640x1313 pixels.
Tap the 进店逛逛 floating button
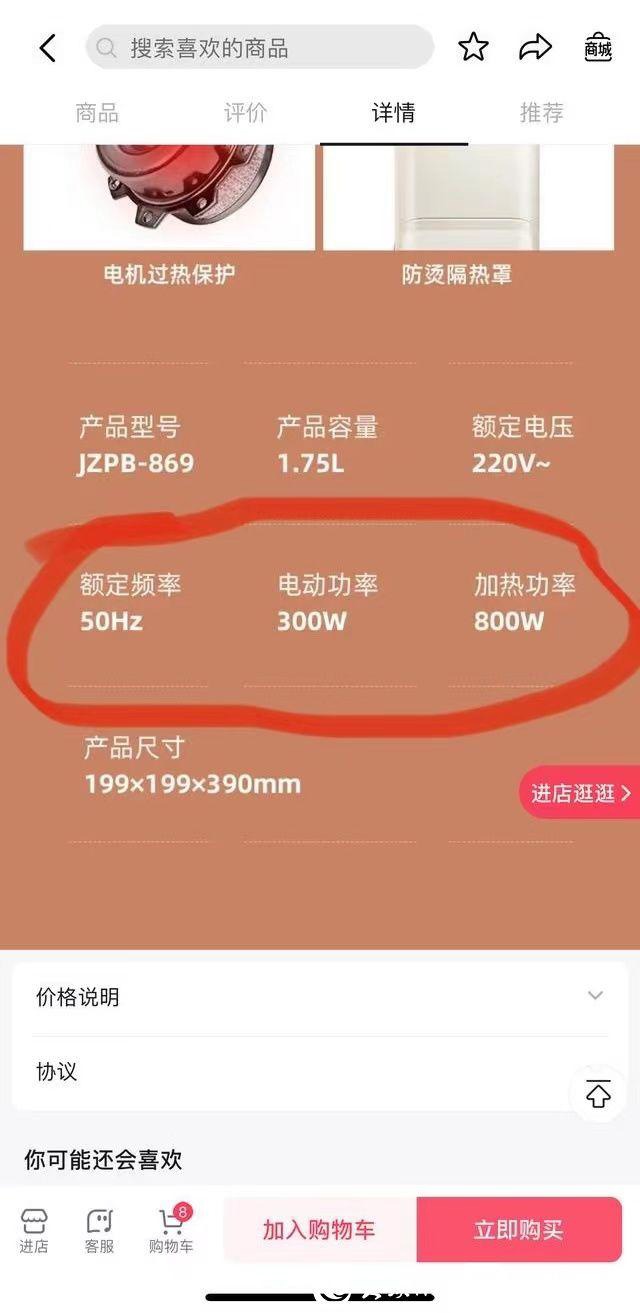(580, 793)
